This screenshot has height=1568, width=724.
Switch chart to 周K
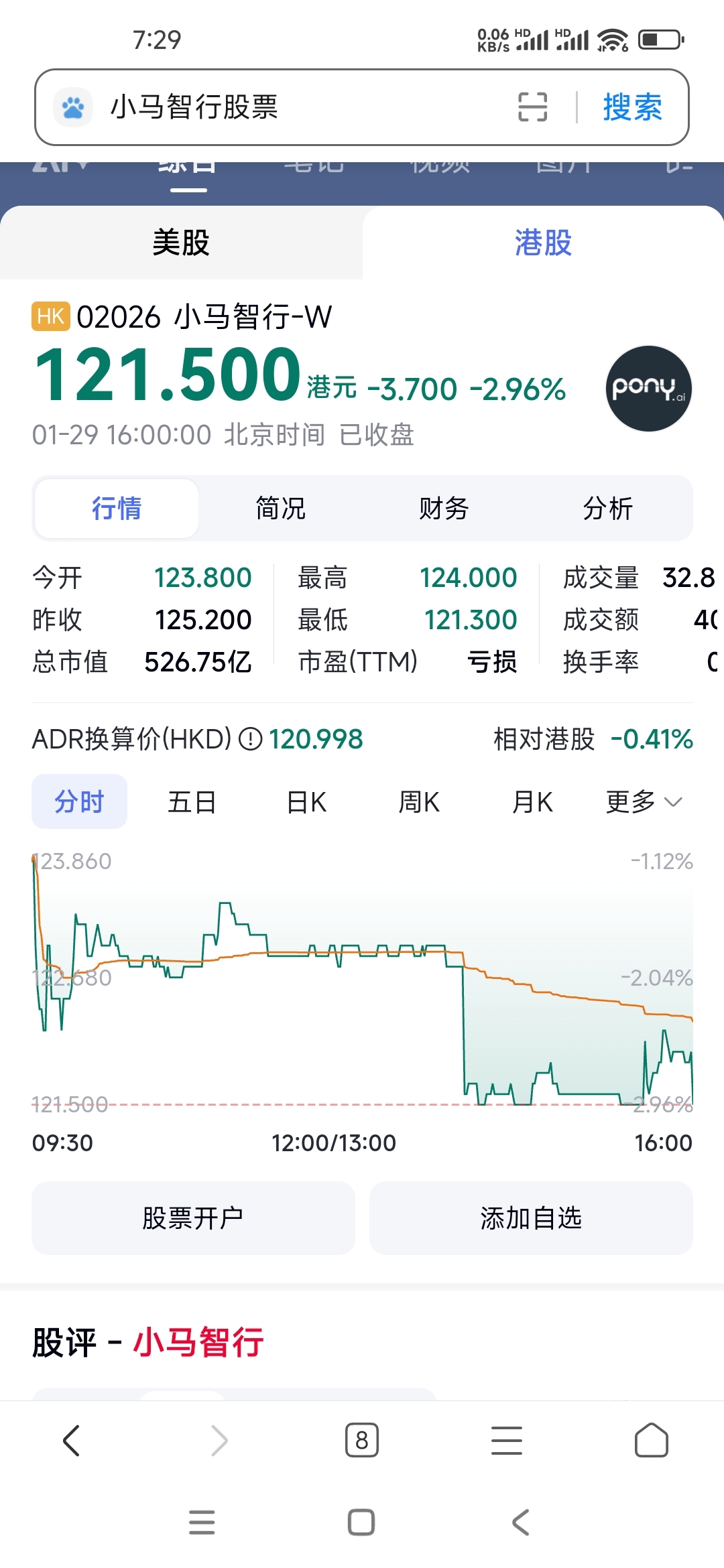419,801
